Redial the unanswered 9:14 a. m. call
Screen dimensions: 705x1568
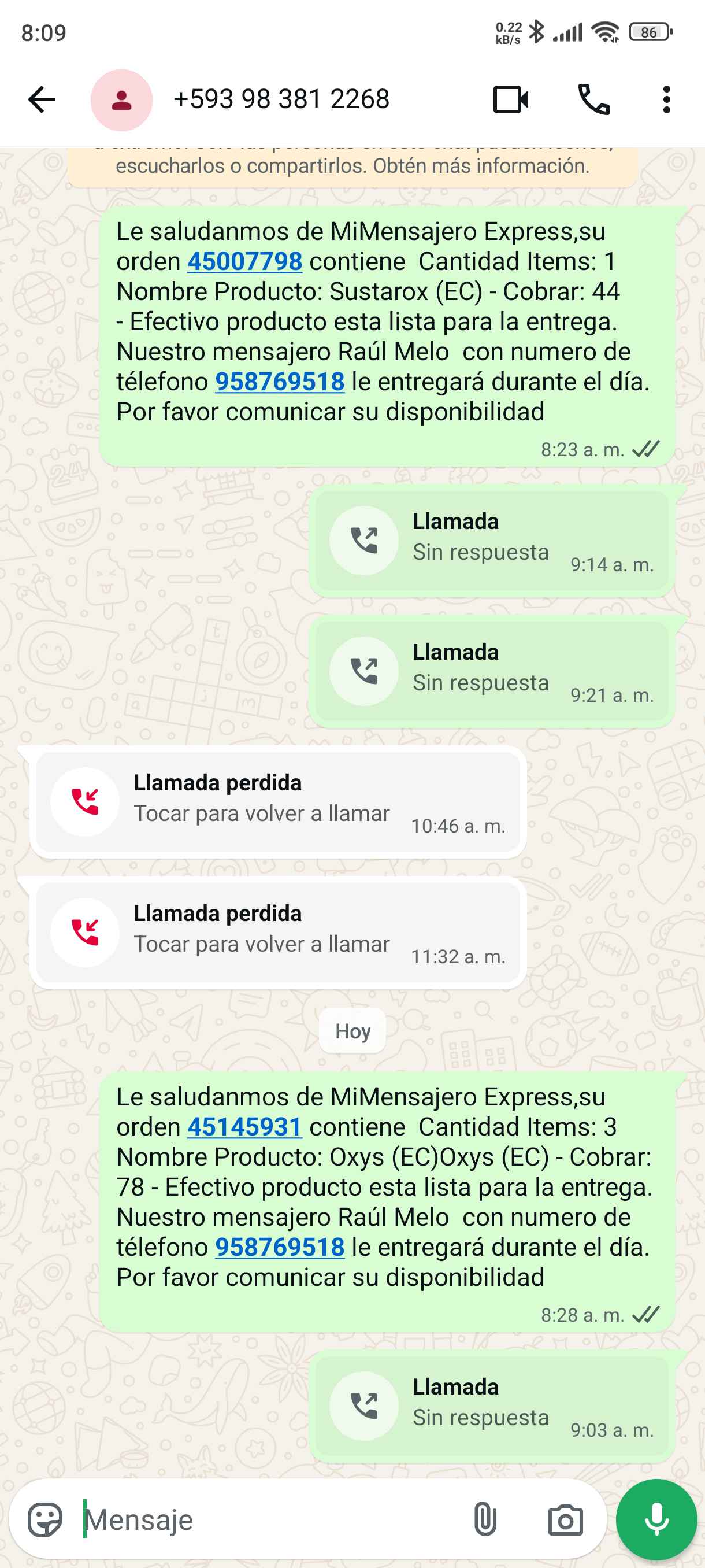pyautogui.click(x=492, y=541)
